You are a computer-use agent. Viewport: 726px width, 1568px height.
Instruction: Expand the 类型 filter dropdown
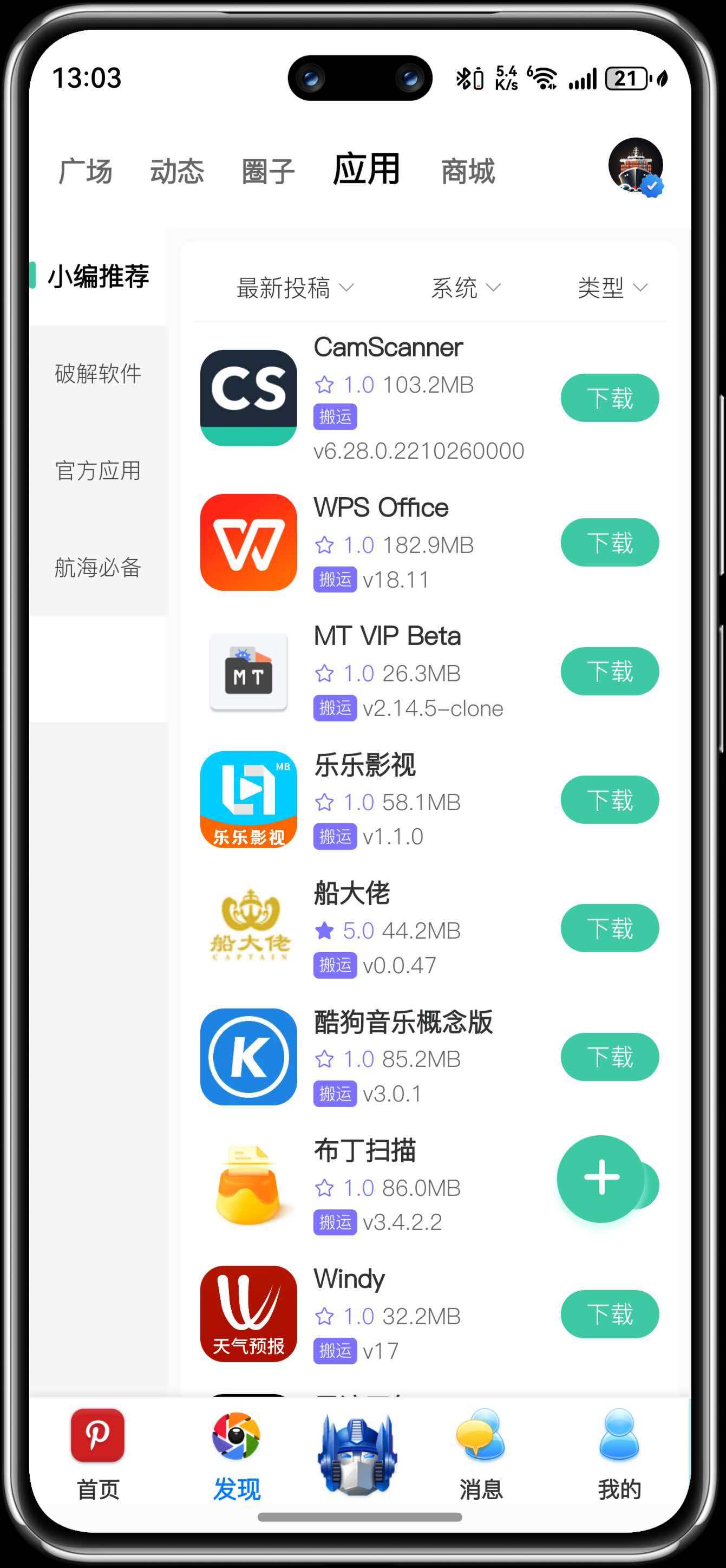(612, 288)
